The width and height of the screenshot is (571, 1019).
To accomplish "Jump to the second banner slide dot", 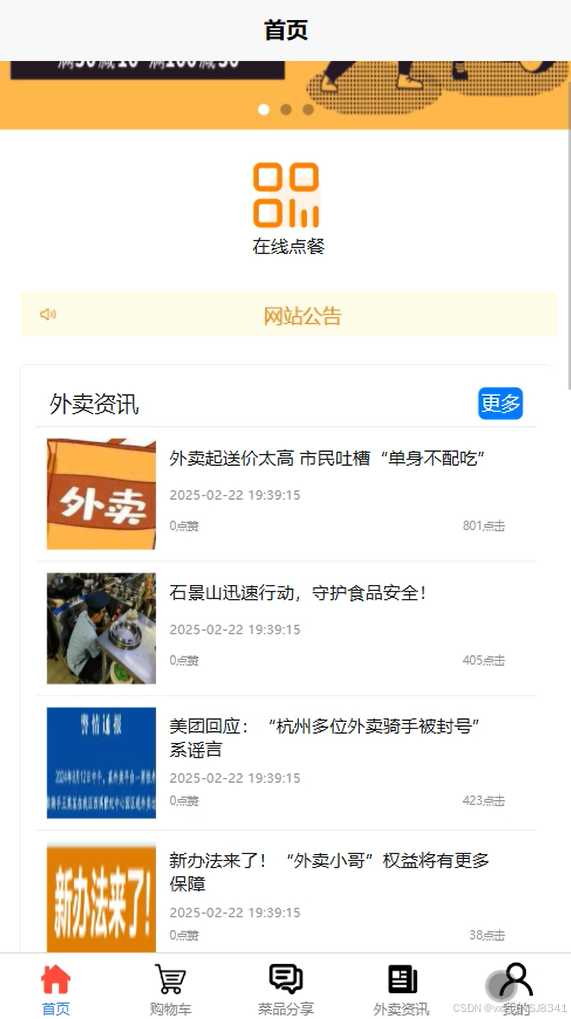I will 286,109.
